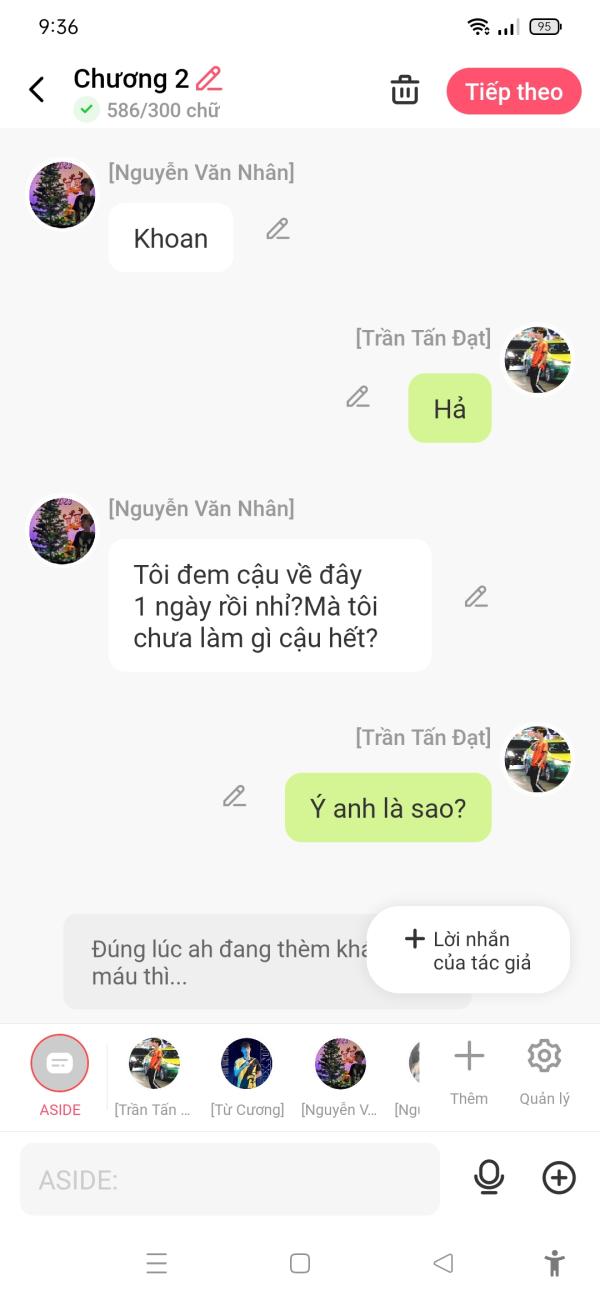Choose character Nguyễn V... as speaker
This screenshot has height=1300, width=600.
(340, 1064)
